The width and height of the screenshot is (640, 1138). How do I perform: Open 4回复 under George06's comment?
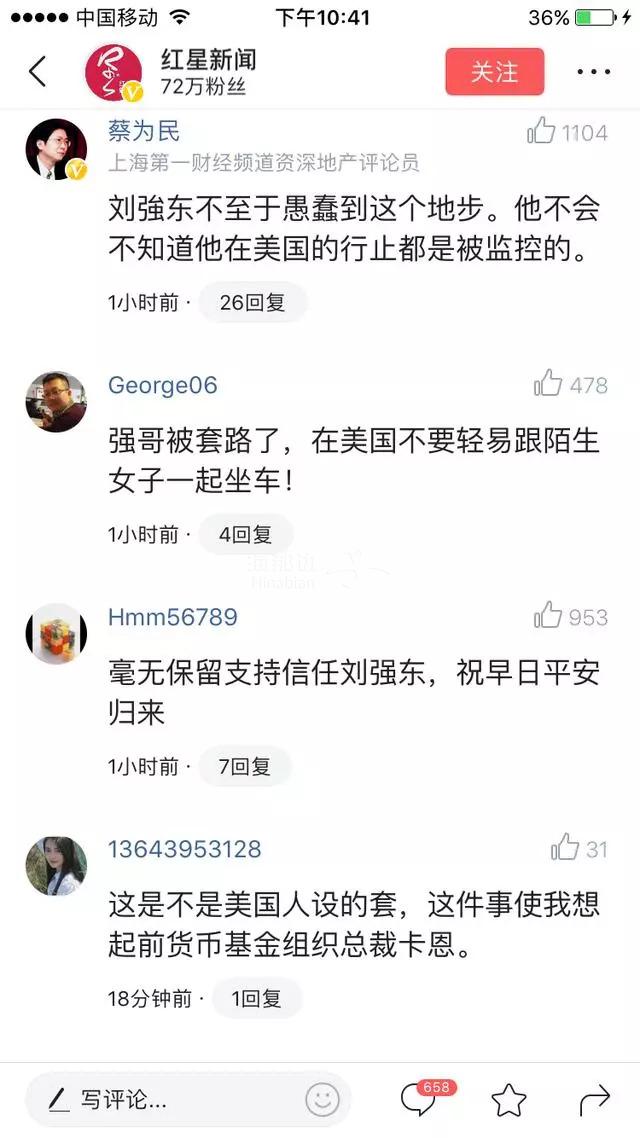tap(245, 535)
